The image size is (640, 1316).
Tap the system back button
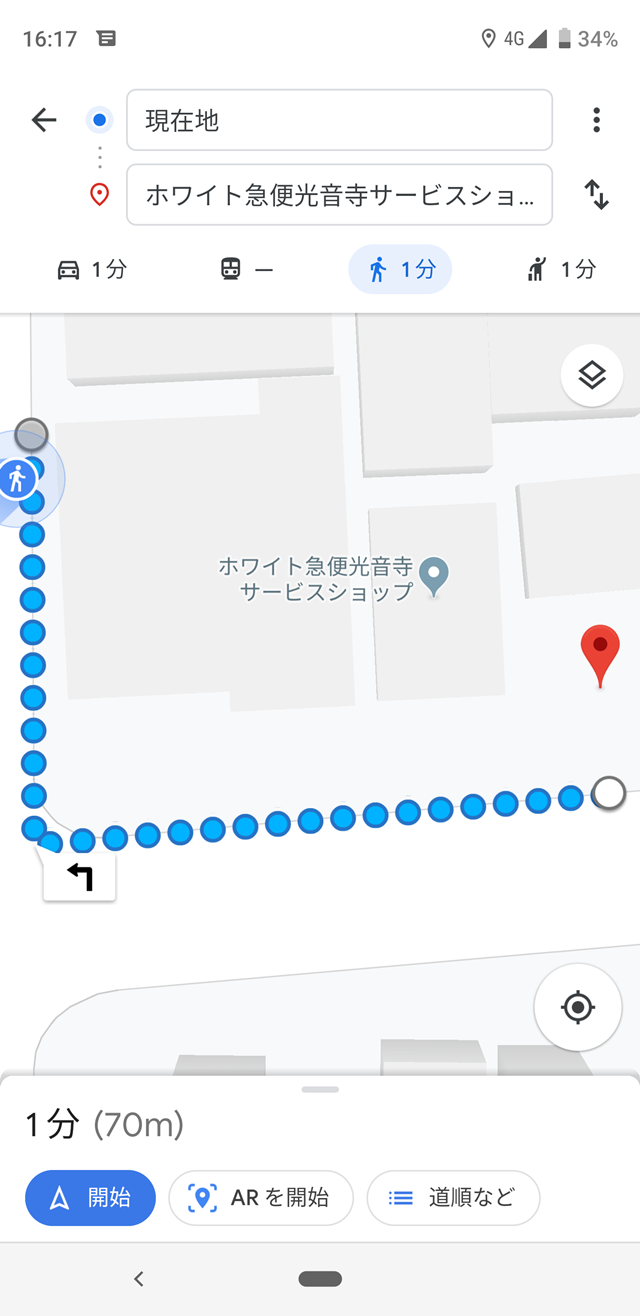[139, 1279]
